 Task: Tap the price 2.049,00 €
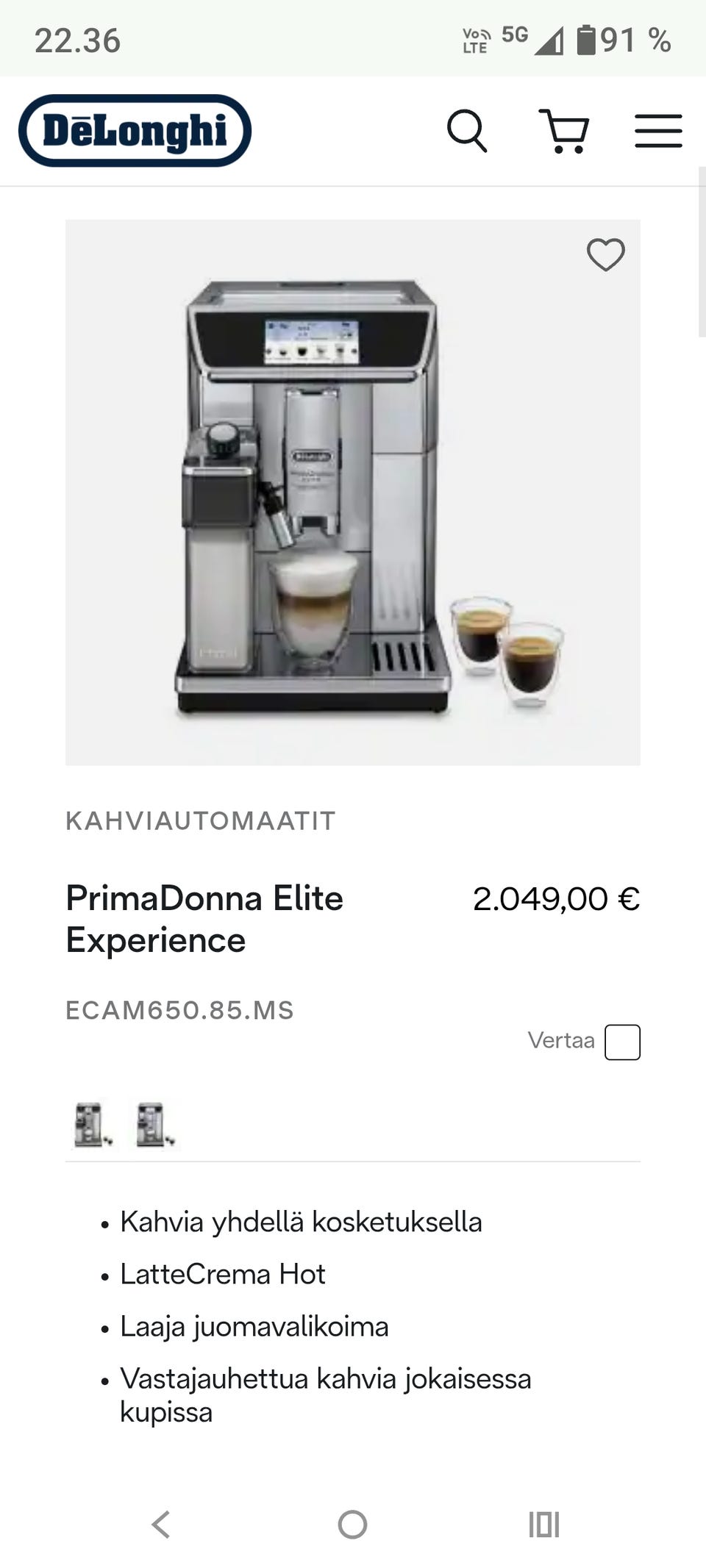point(557,898)
